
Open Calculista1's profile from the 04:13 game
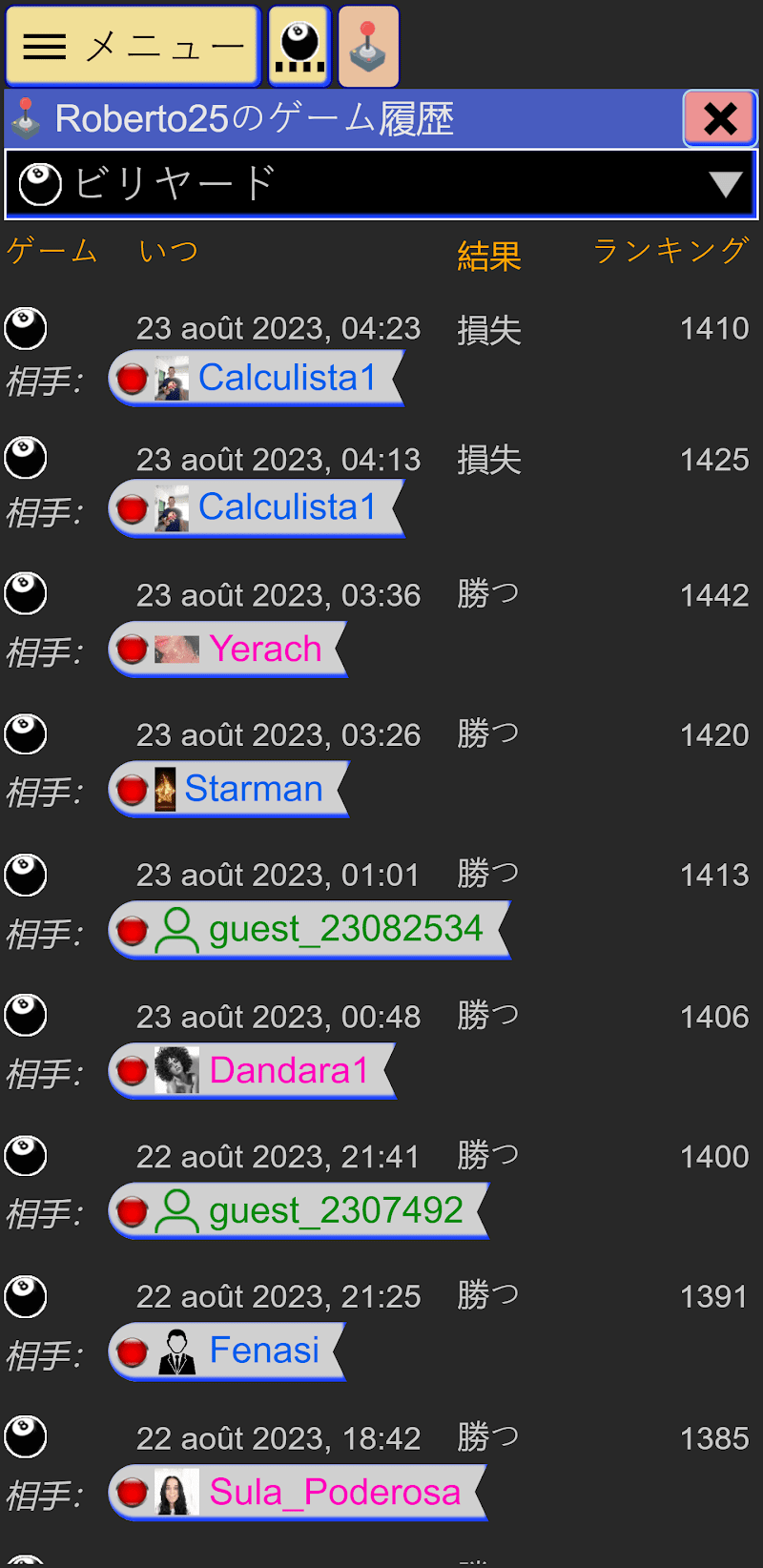tap(256, 508)
